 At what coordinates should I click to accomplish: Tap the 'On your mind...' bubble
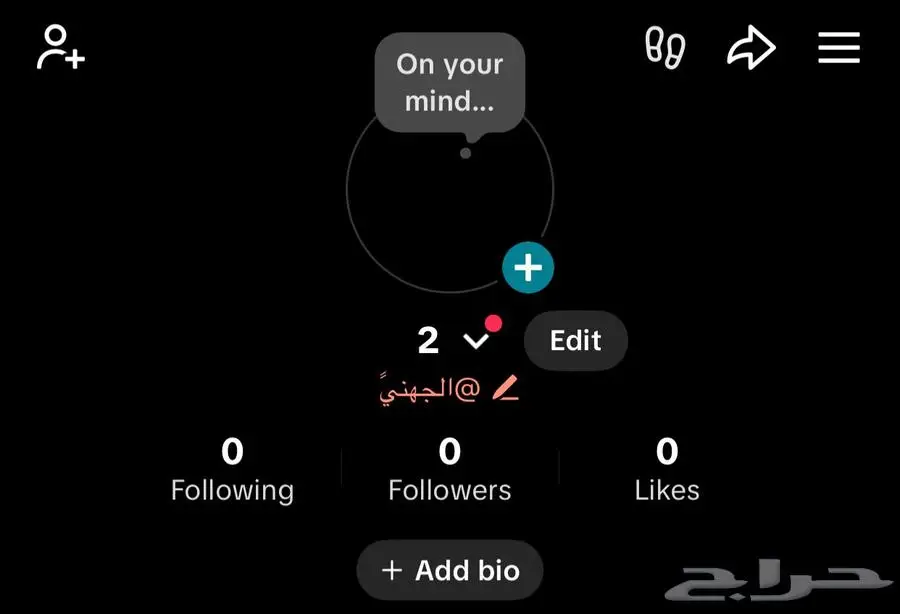[x=449, y=83]
